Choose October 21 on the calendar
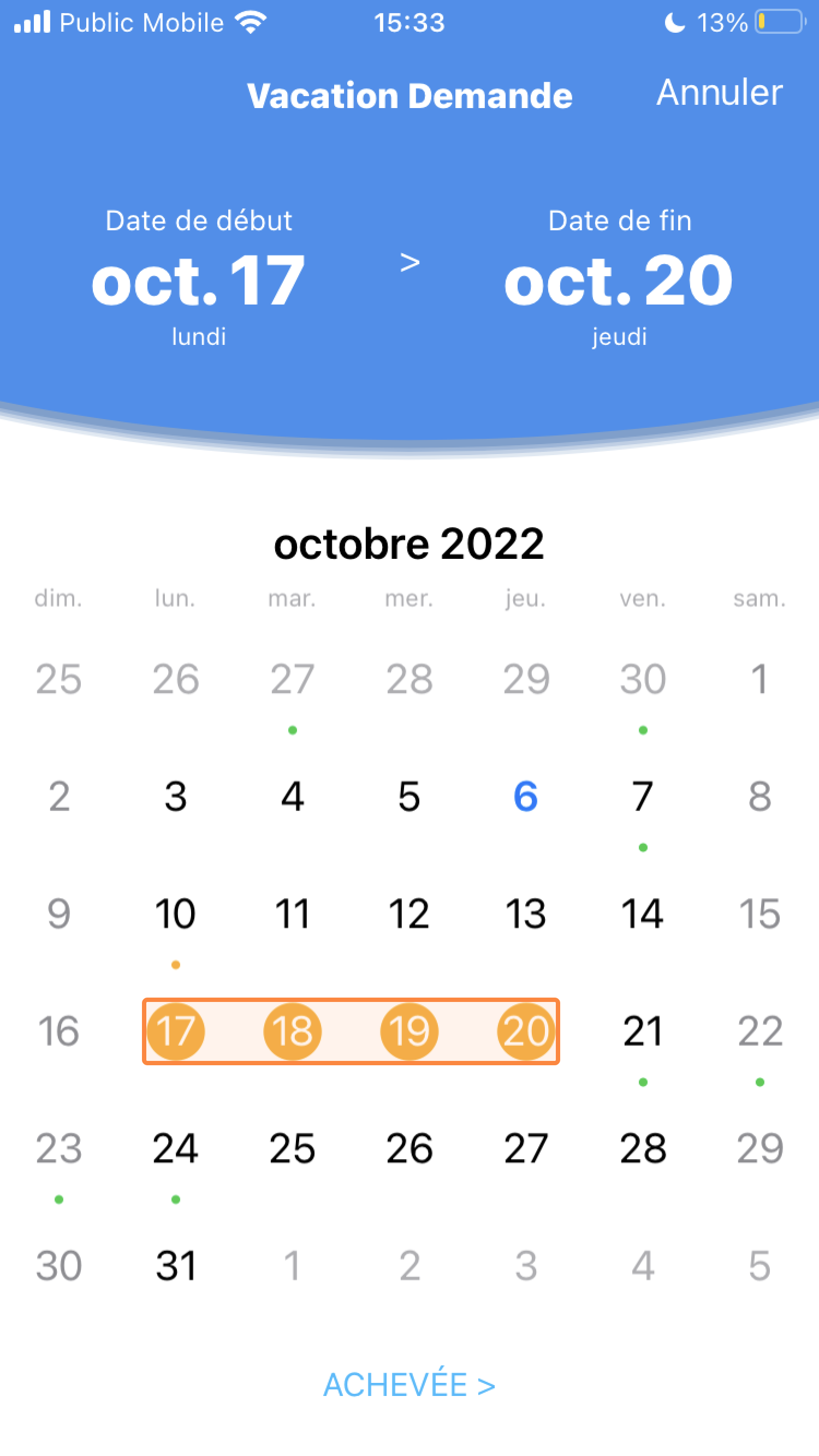Viewport: 819px width, 1456px height. (x=643, y=1031)
